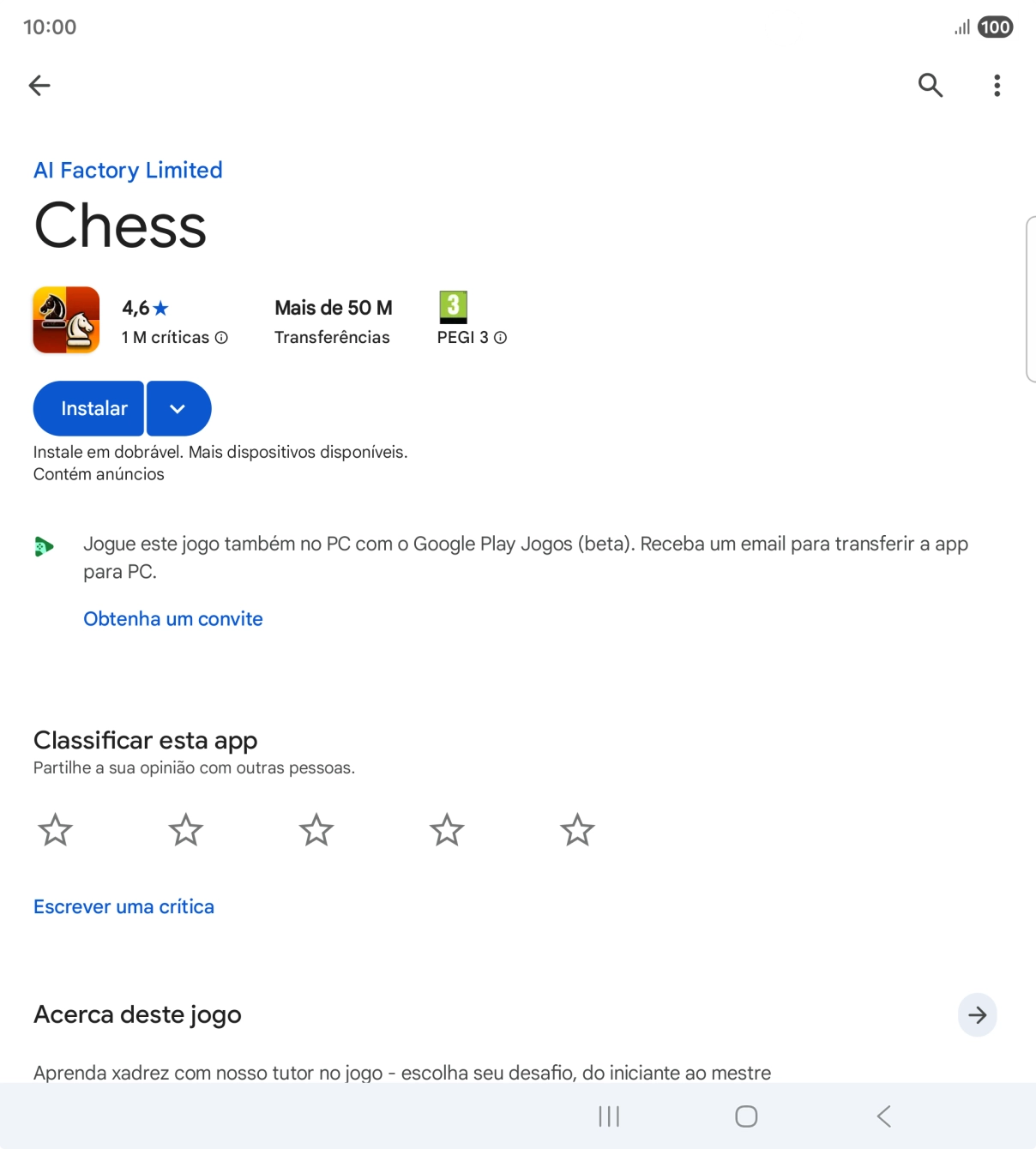Open the system recent apps view
1036x1149 pixels.
(609, 1116)
